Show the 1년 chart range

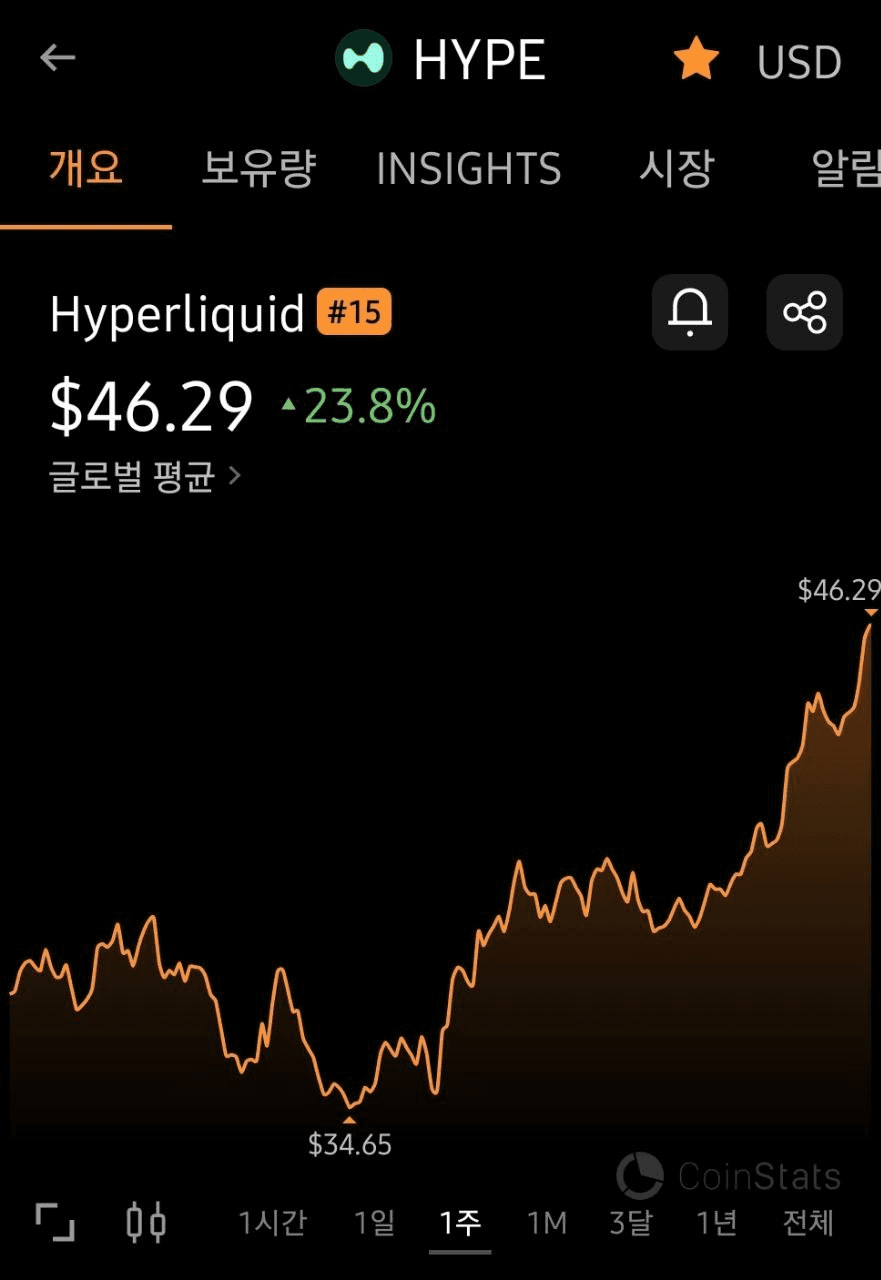(x=717, y=1222)
